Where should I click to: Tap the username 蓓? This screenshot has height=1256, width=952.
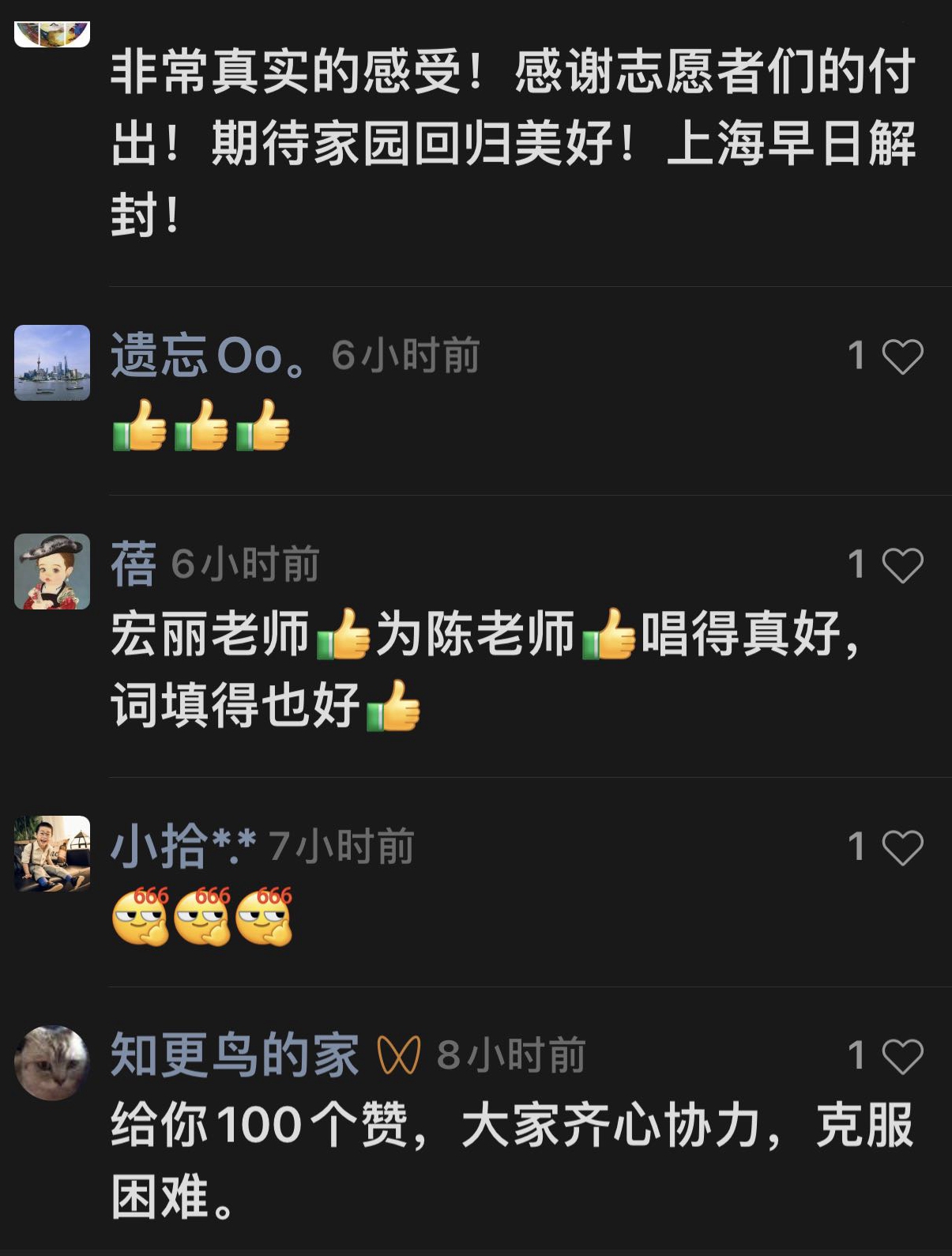(134, 564)
